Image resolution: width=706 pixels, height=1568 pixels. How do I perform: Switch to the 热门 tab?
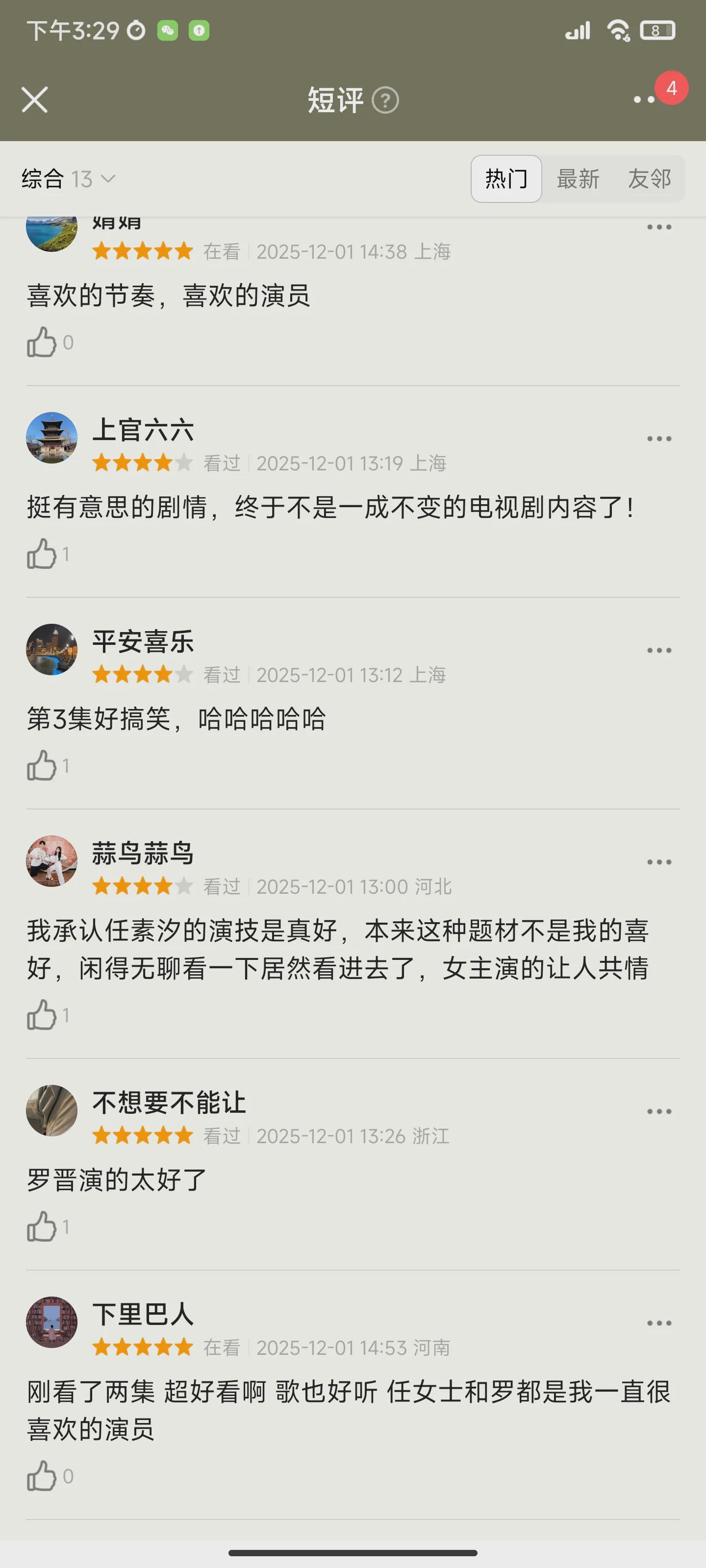[505, 179]
